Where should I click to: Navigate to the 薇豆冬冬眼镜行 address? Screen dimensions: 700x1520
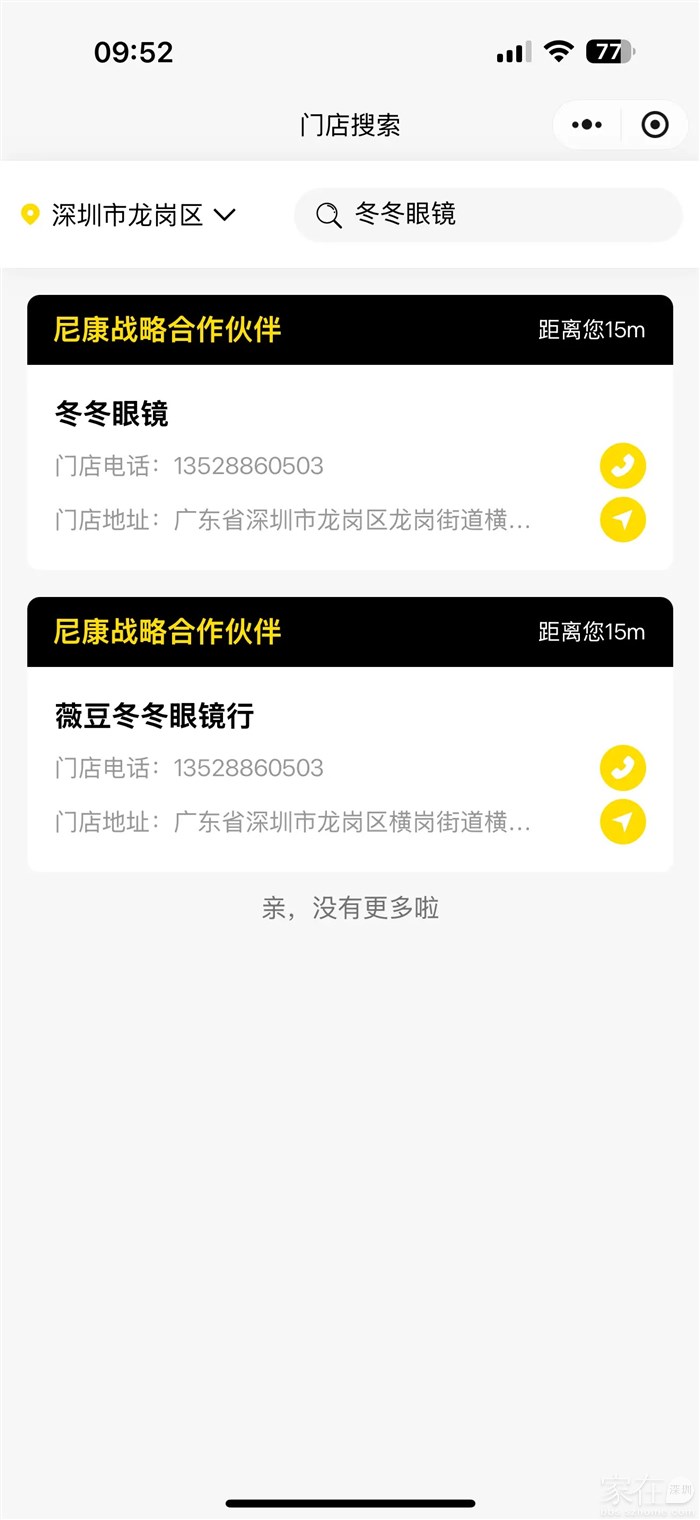pyautogui.click(x=623, y=822)
